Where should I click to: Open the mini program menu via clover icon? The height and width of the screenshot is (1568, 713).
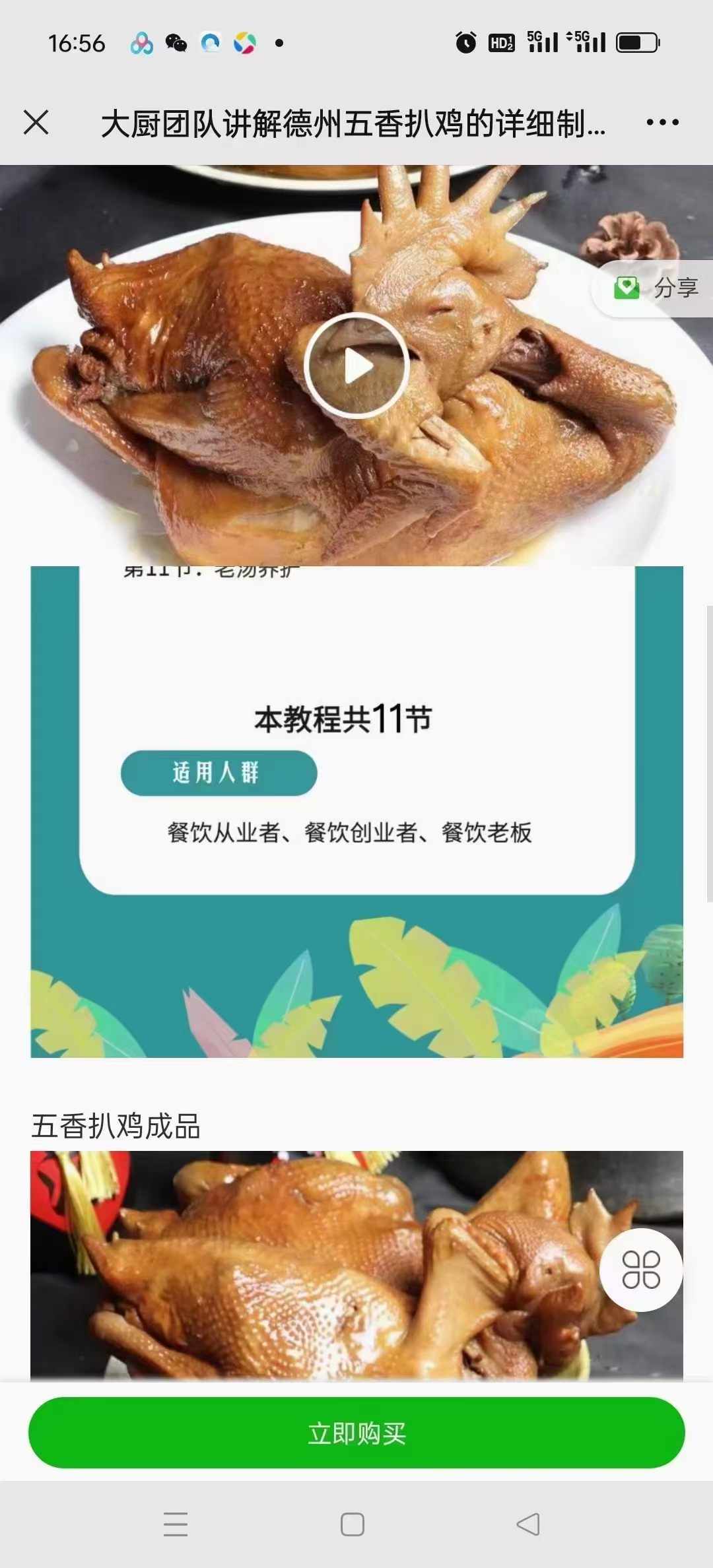tap(641, 1271)
